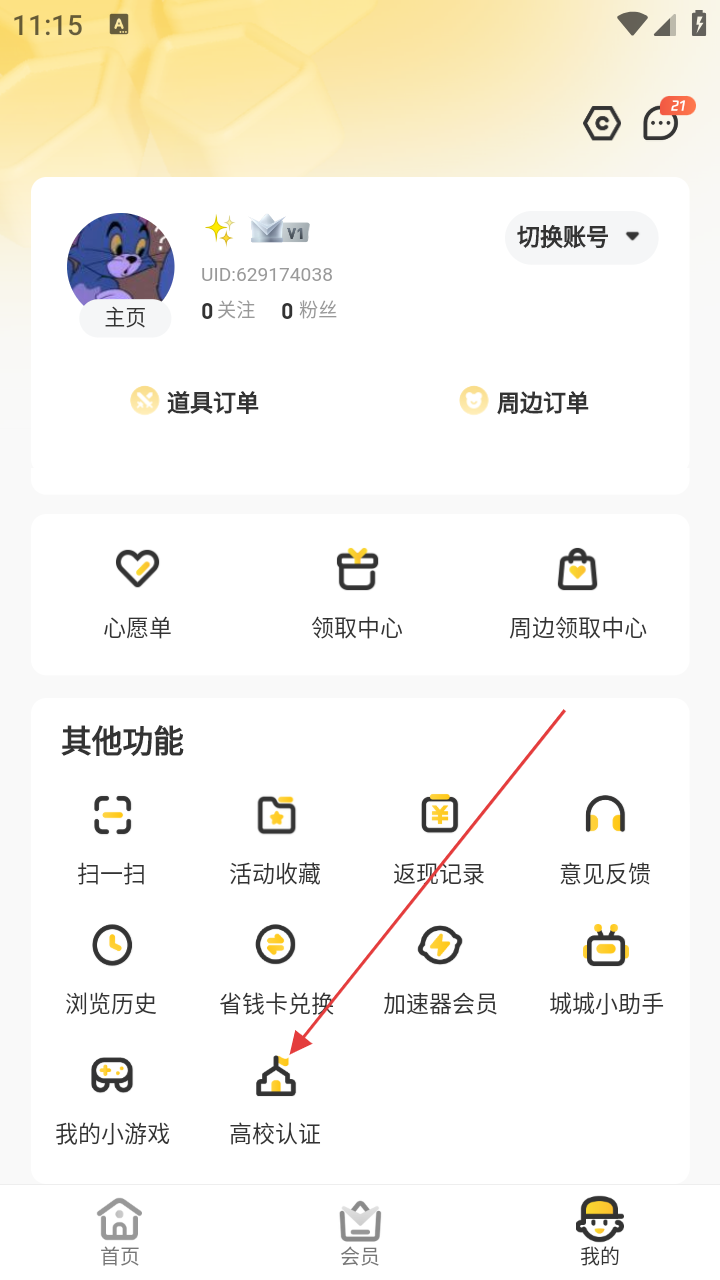
Task: Open the 主页 profile homepage
Action: [125, 318]
